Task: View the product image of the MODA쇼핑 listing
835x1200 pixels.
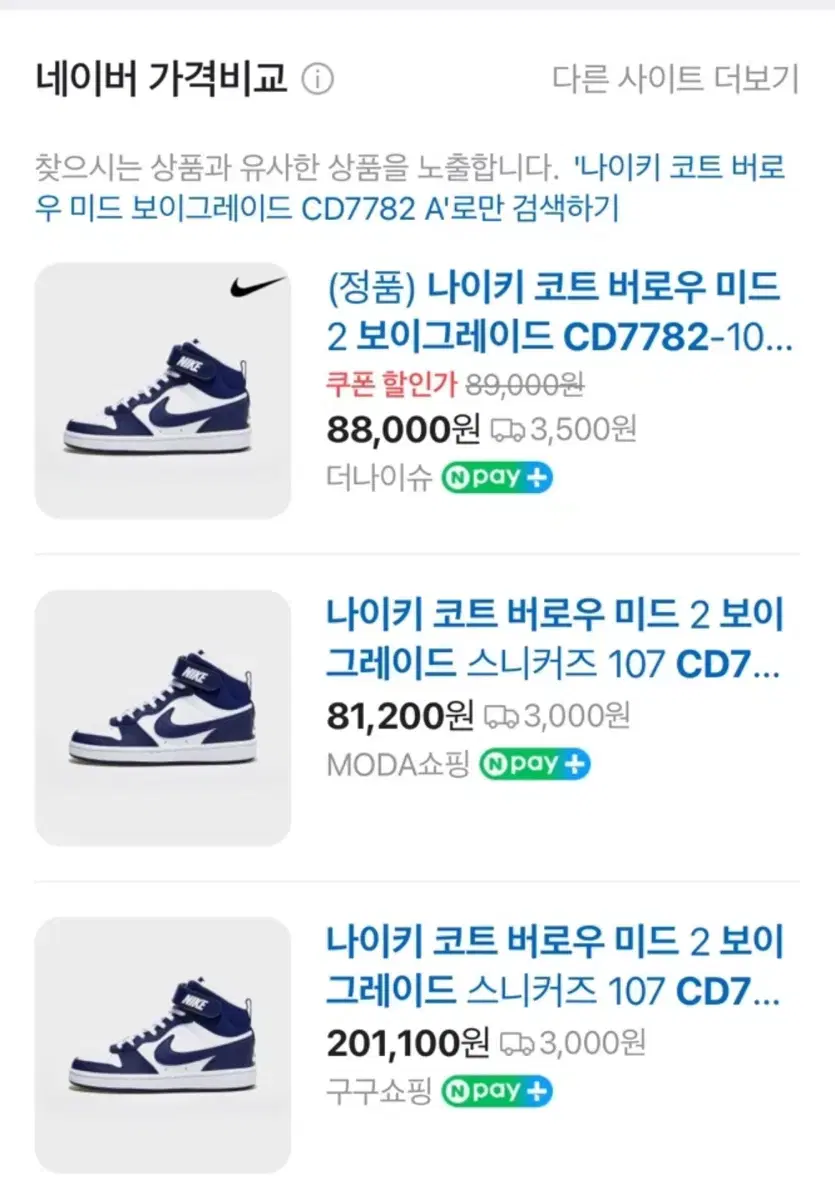Action: coord(163,718)
